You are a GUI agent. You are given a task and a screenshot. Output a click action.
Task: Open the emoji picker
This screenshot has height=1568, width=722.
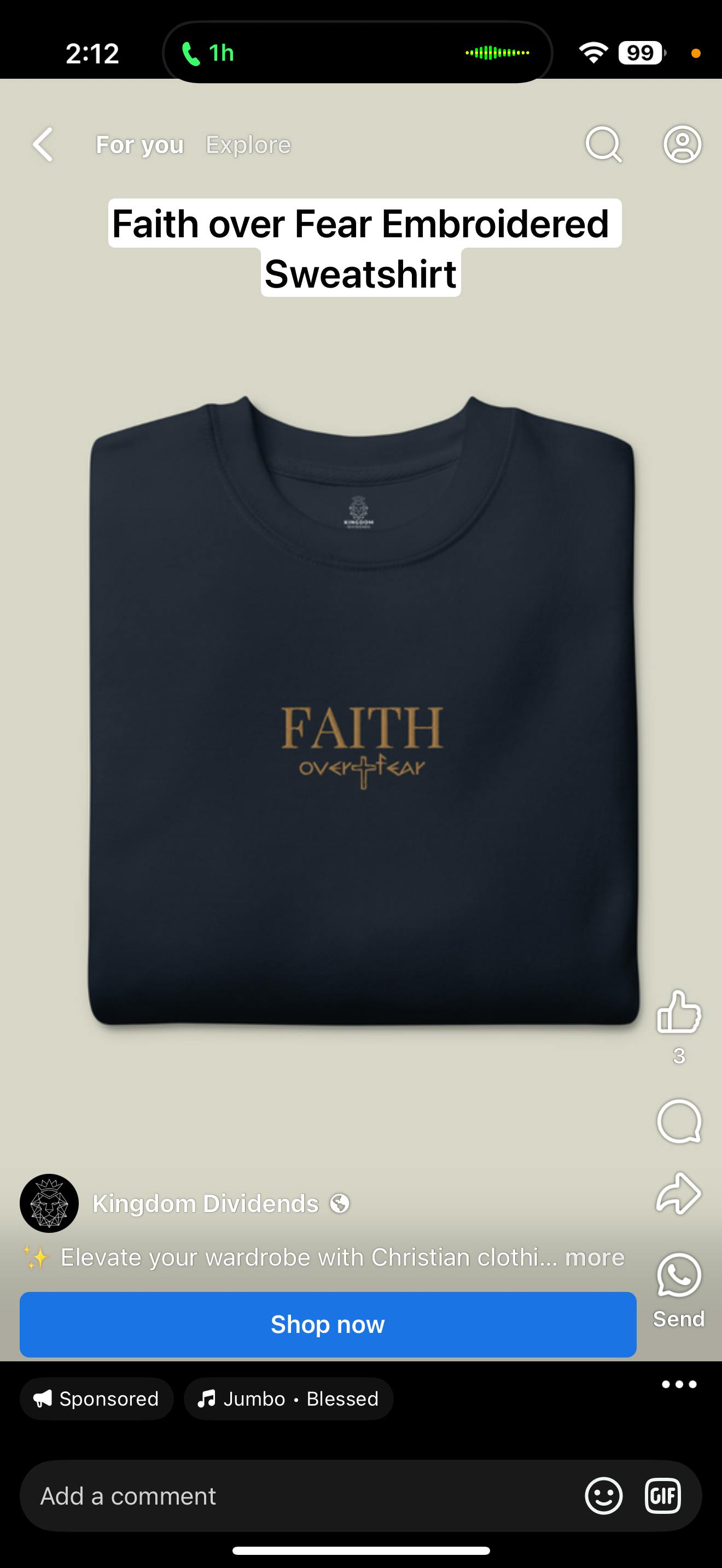(x=603, y=1496)
